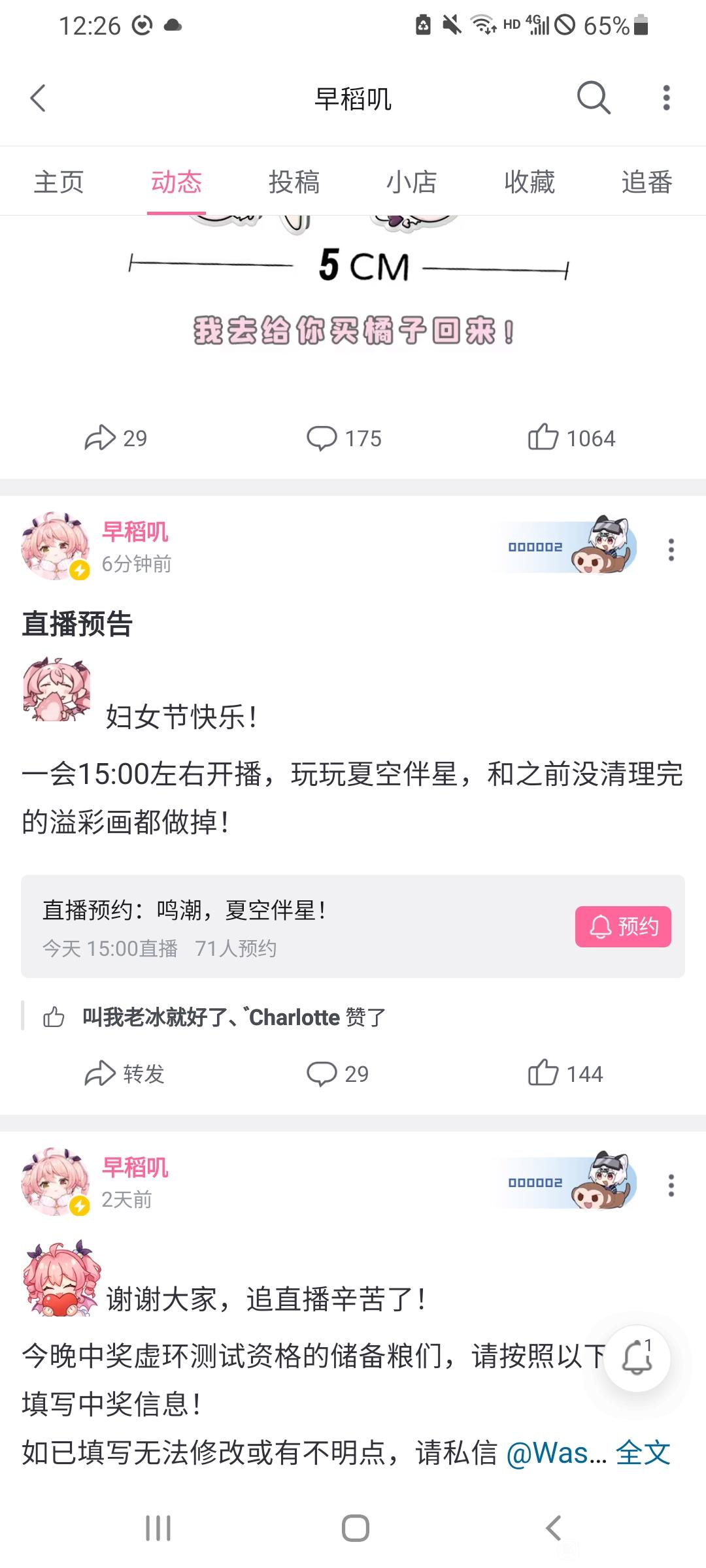Like the 直播预告 post with 144 likes
This screenshot has width=706, height=1568.
(x=565, y=1073)
